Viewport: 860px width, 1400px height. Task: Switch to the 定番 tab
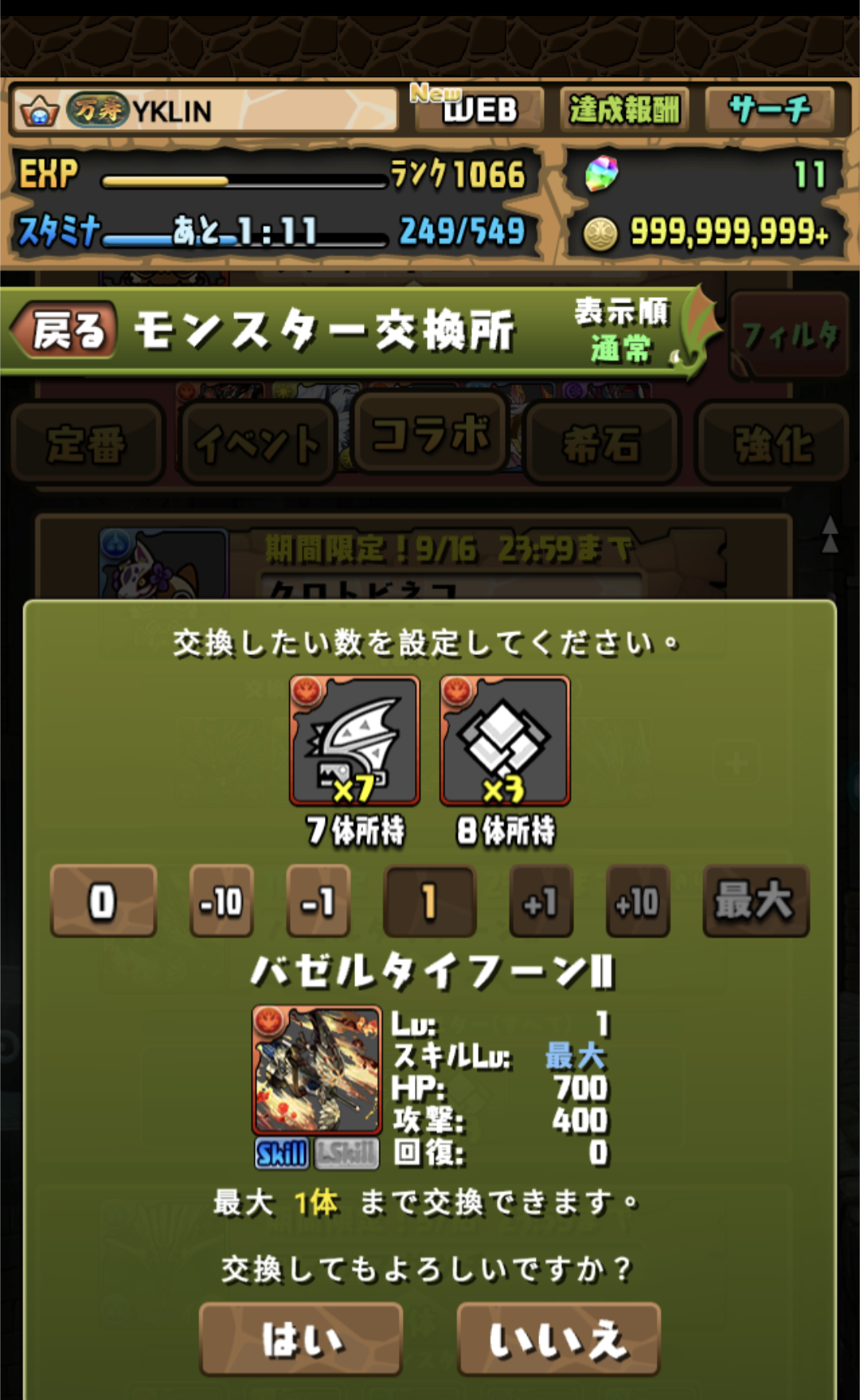tap(86, 443)
